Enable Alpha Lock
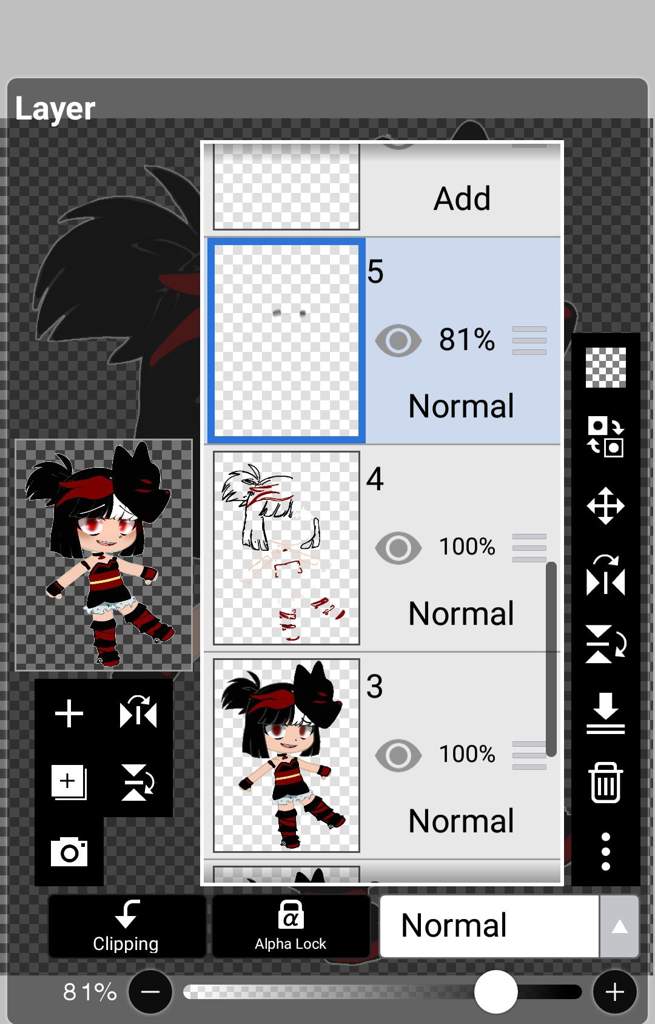 pos(291,926)
